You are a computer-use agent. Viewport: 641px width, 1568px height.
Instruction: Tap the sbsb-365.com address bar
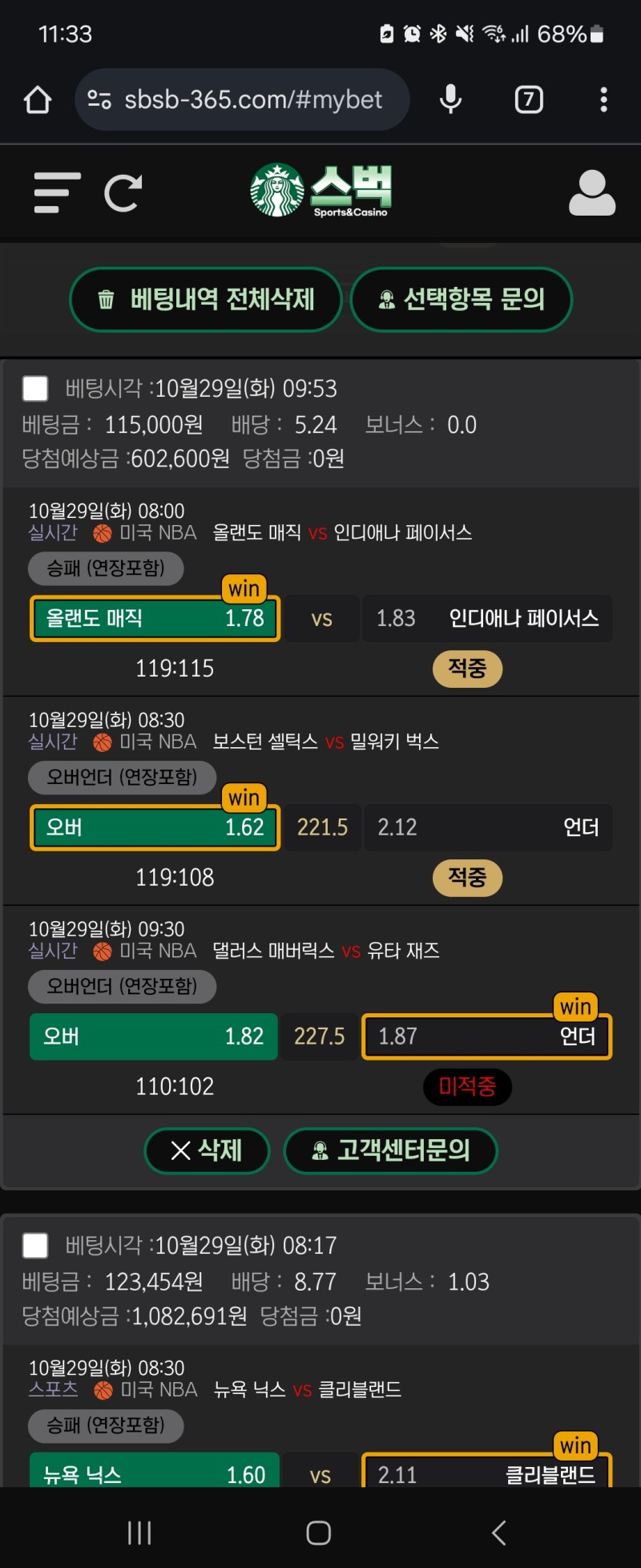click(252, 100)
